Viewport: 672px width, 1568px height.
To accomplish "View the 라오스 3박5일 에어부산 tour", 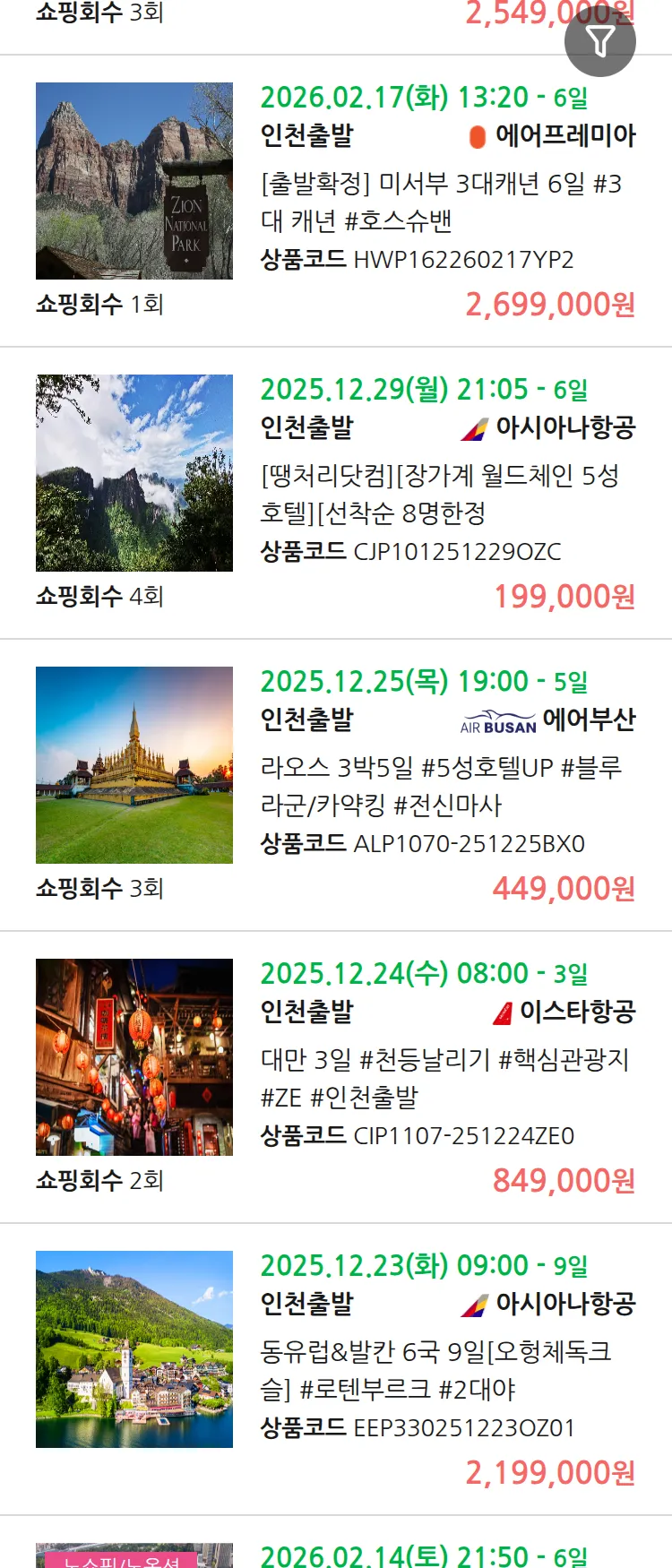I will point(440,786).
